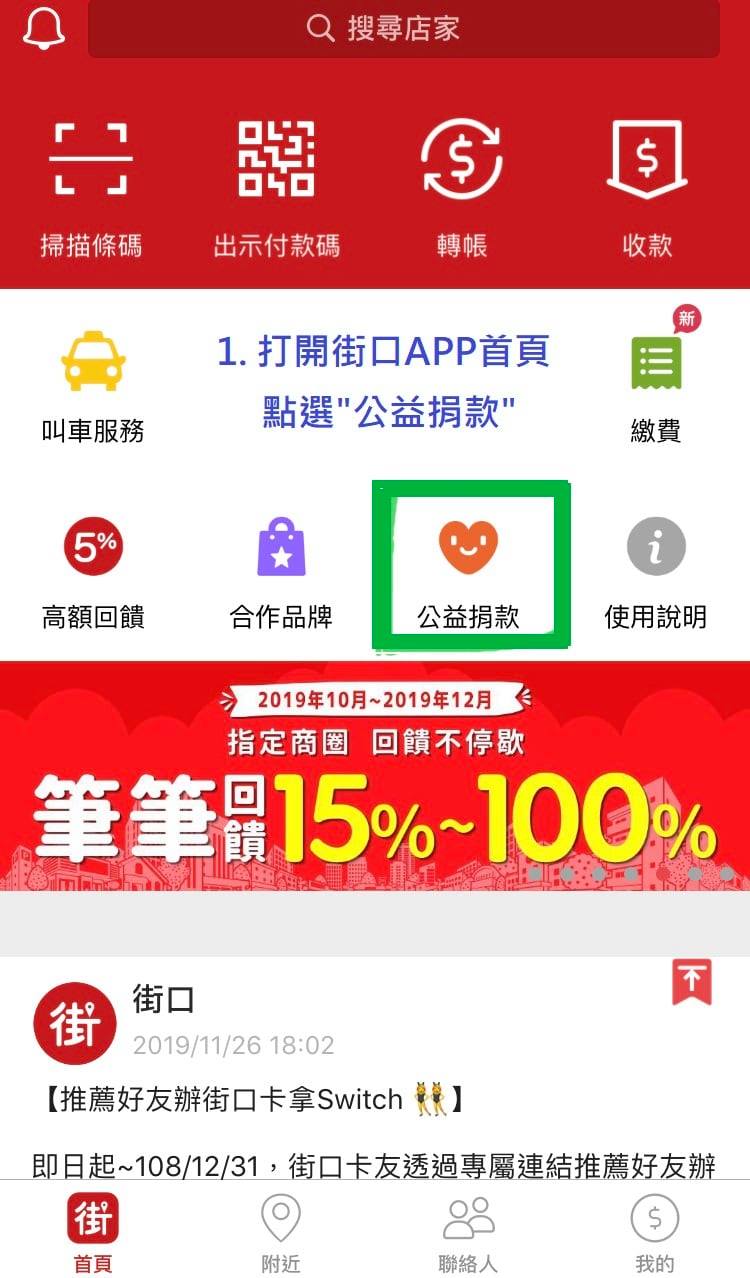Viewport: 750px width, 1278px height.
Task: Tap the 搜尋店家 search box
Action: tap(404, 28)
